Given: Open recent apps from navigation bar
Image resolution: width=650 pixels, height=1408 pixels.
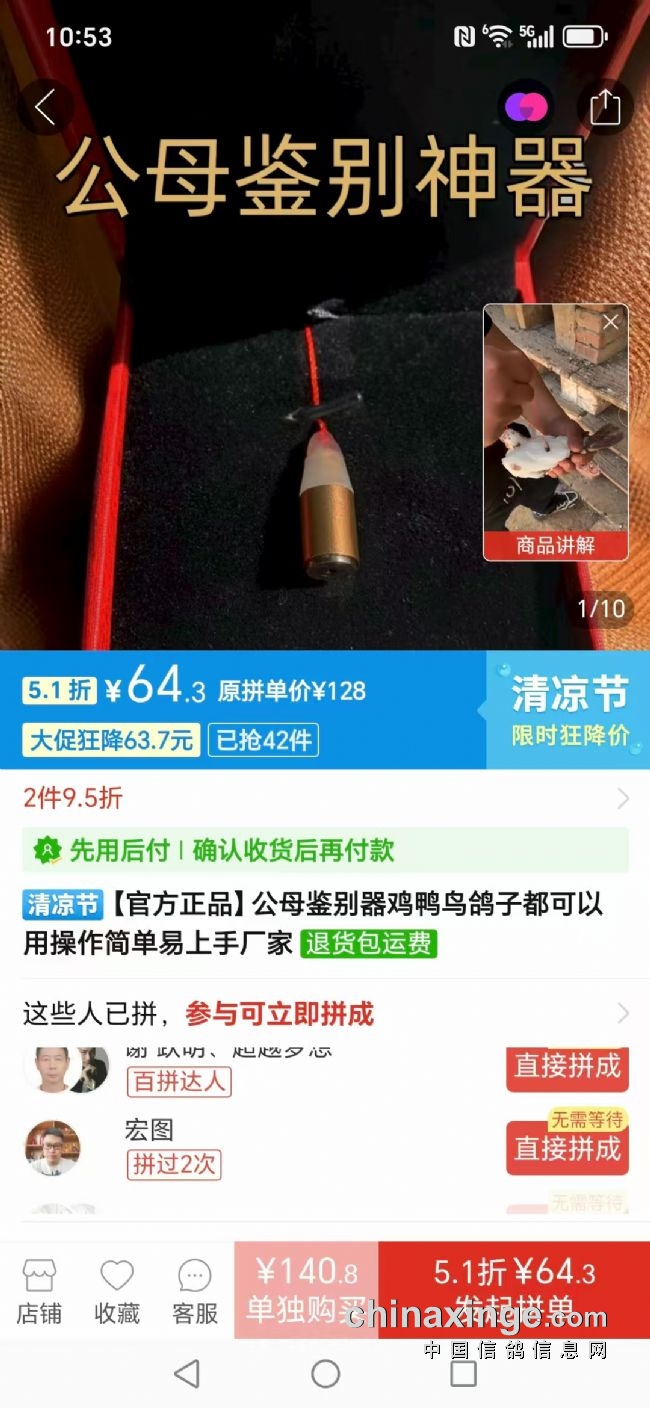Looking at the screenshot, I should 463,1374.
